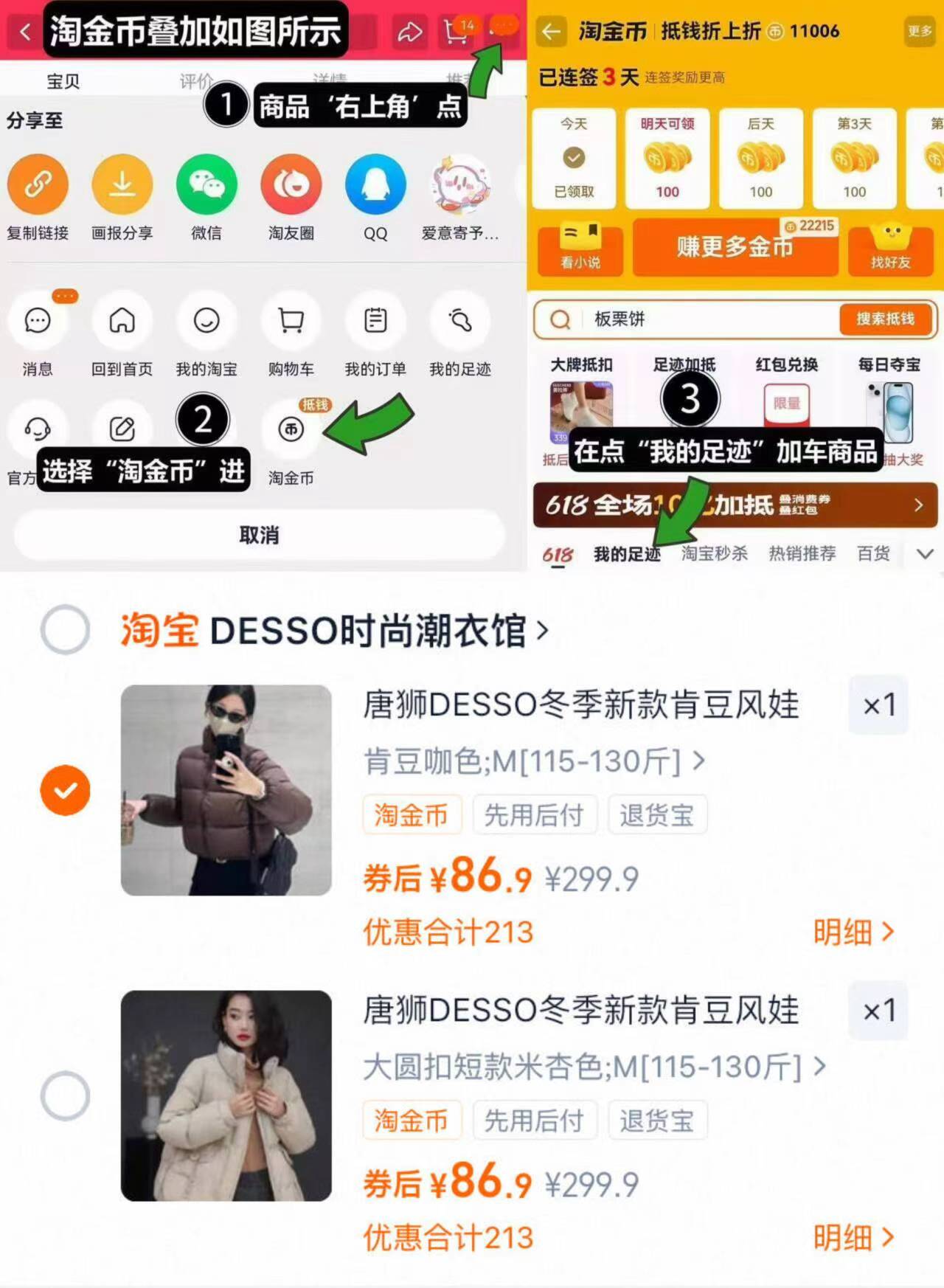Share via 微信 WeChat icon
944x1288 pixels.
[206, 184]
